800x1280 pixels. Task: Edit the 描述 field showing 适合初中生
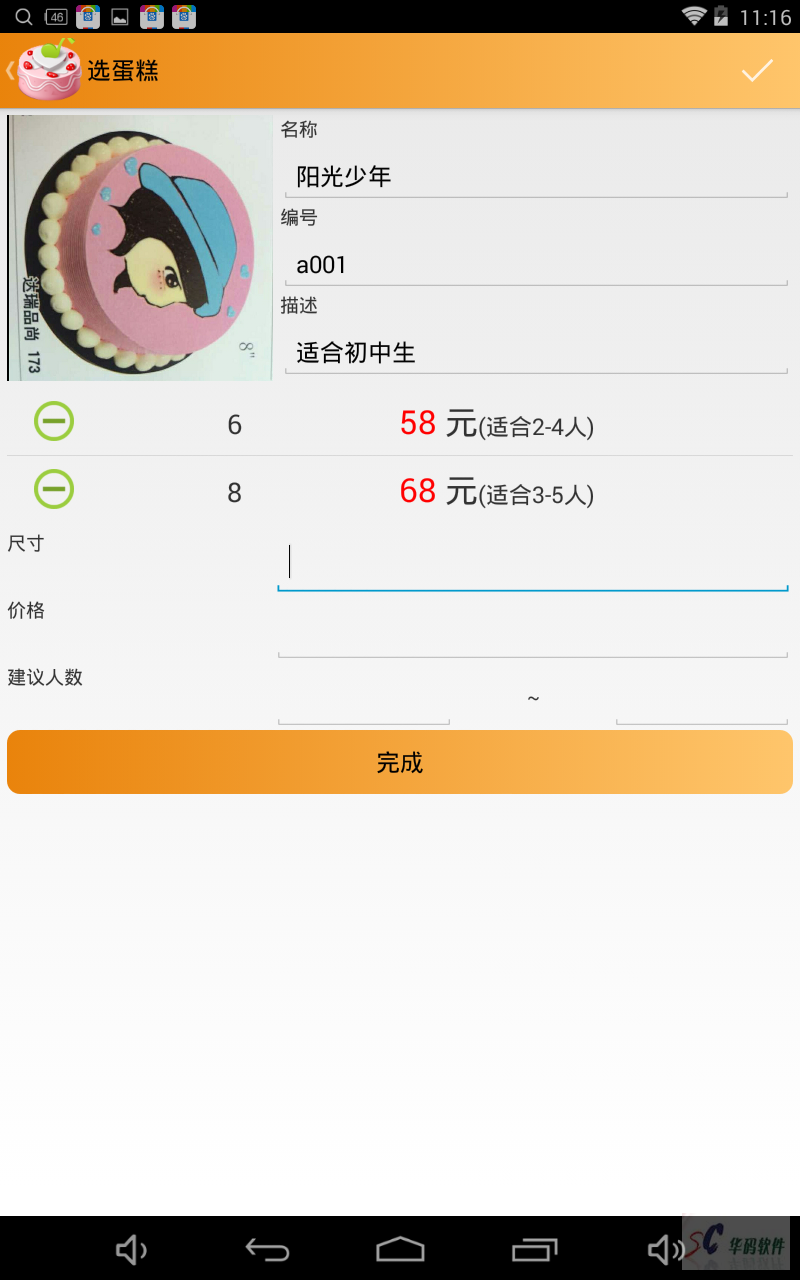(536, 353)
